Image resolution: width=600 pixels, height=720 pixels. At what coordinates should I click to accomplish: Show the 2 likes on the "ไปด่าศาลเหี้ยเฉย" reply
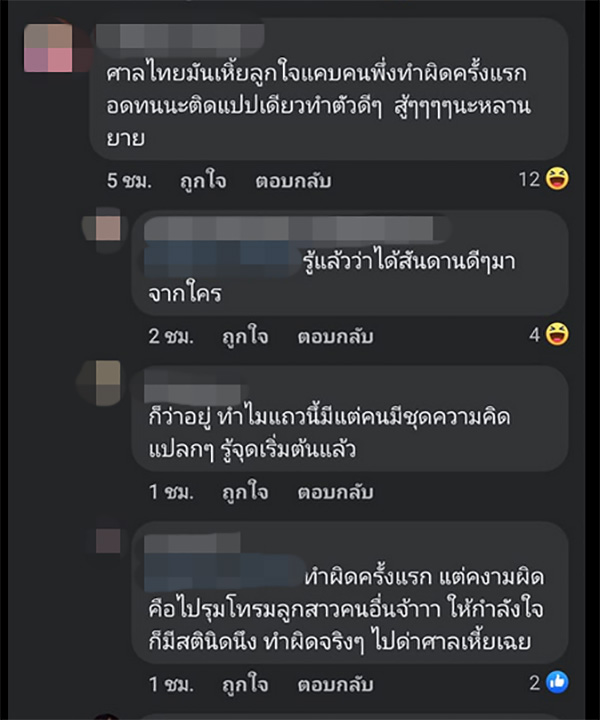[550, 683]
